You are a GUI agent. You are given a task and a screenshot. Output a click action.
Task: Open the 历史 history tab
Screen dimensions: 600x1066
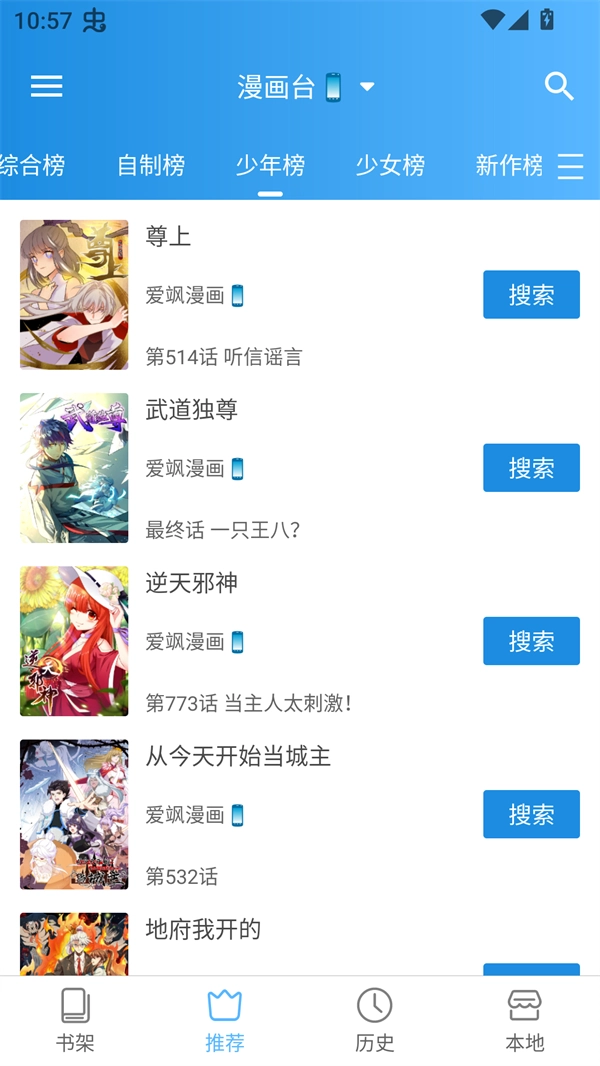pyautogui.click(x=374, y=1020)
